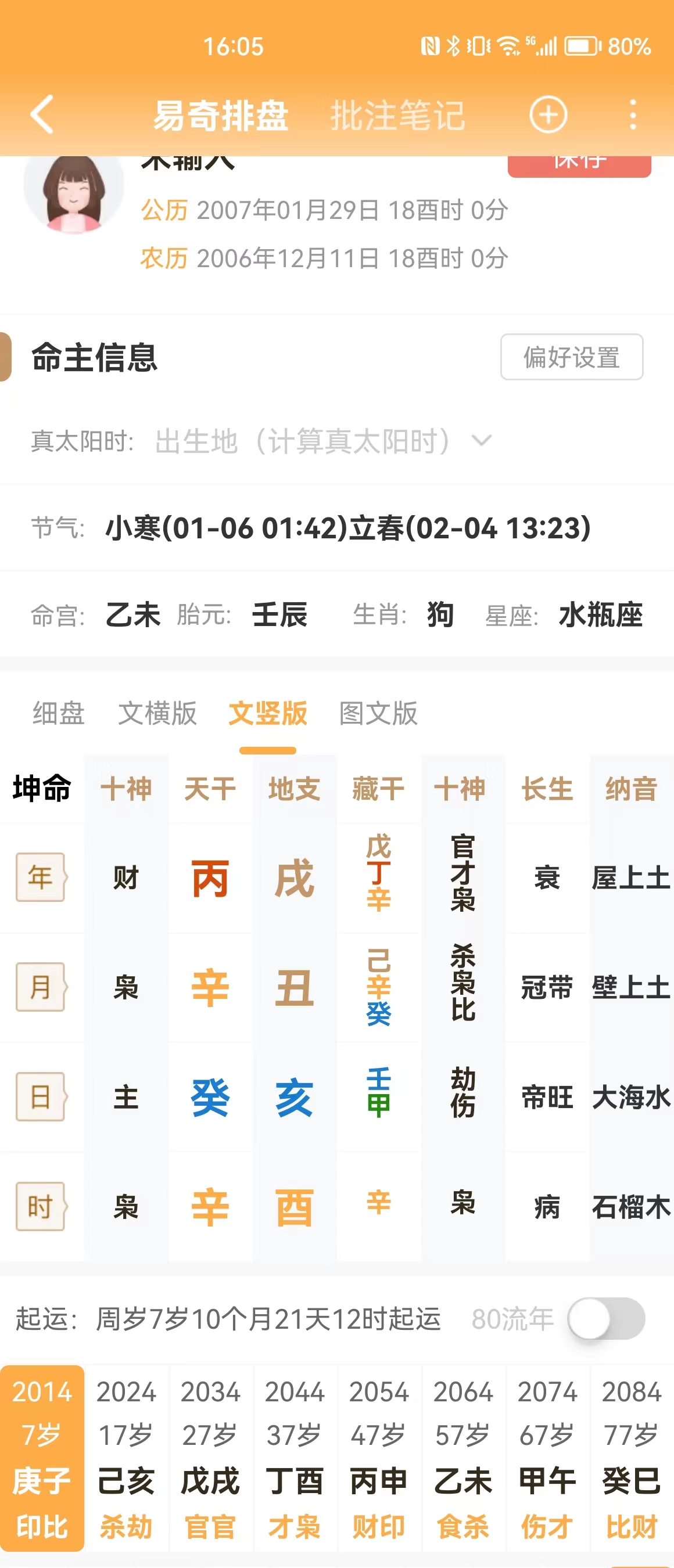Toggle the 80流年 switch
This screenshot has height=1568, width=674.
click(606, 1318)
